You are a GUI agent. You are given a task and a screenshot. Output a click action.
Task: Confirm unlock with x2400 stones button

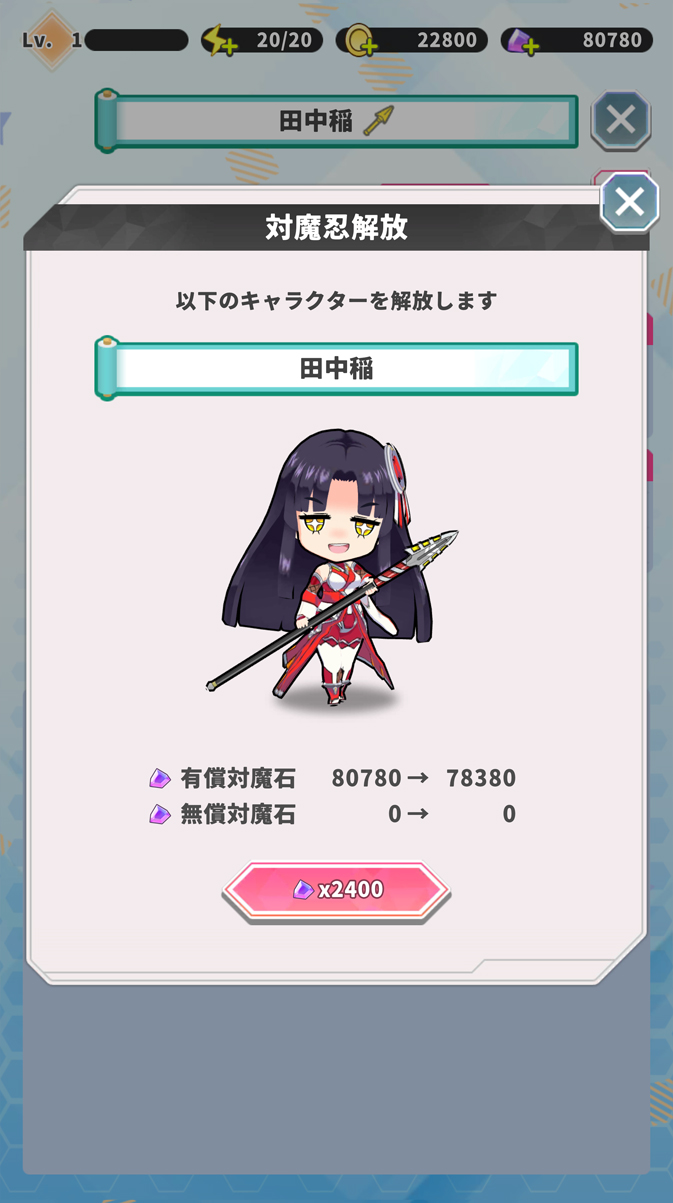(337, 889)
